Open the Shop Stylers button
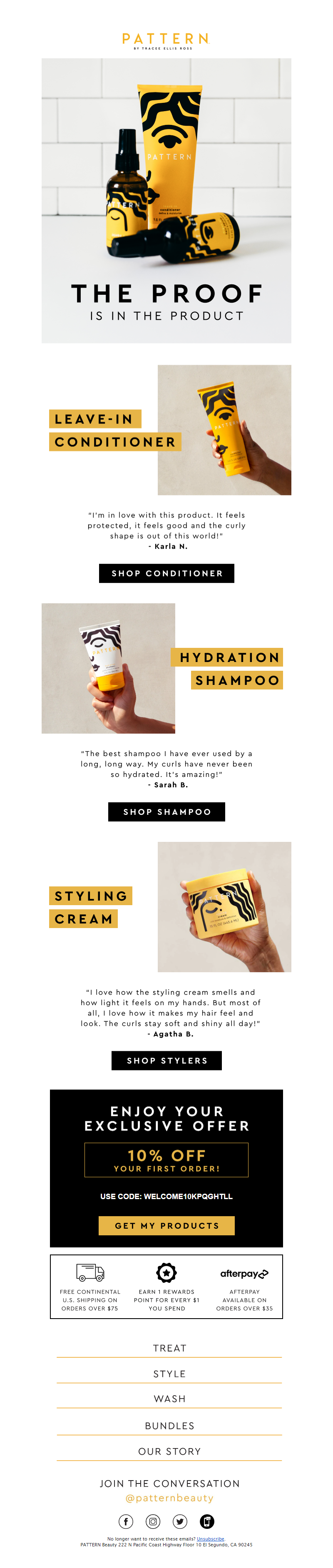Viewport: 333px width, 1568px height. pos(166,1060)
